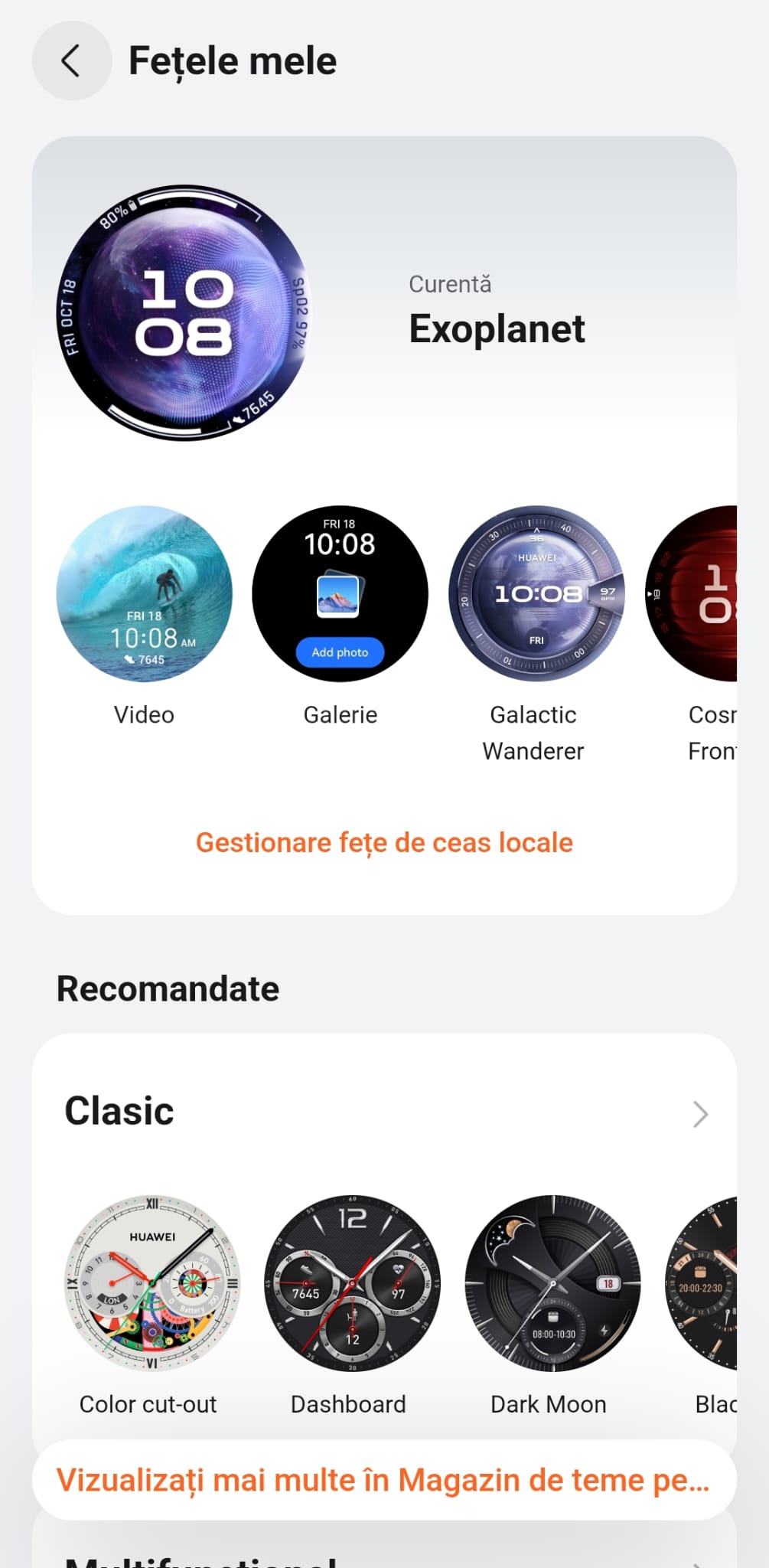Go back from Fețele mele
This screenshot has width=769, height=1568.
tap(71, 61)
